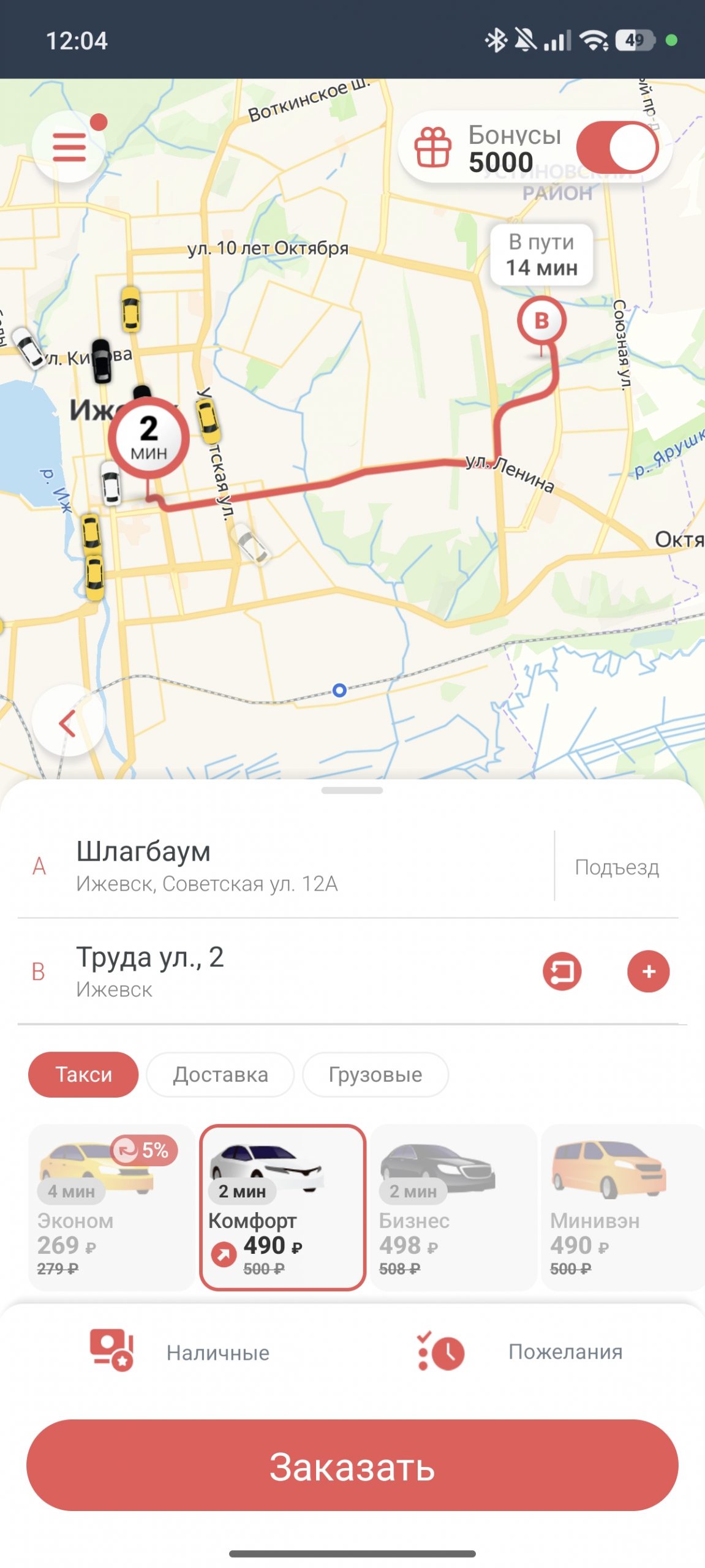
Task: Open the hamburger navigation menu
Action: click(69, 147)
